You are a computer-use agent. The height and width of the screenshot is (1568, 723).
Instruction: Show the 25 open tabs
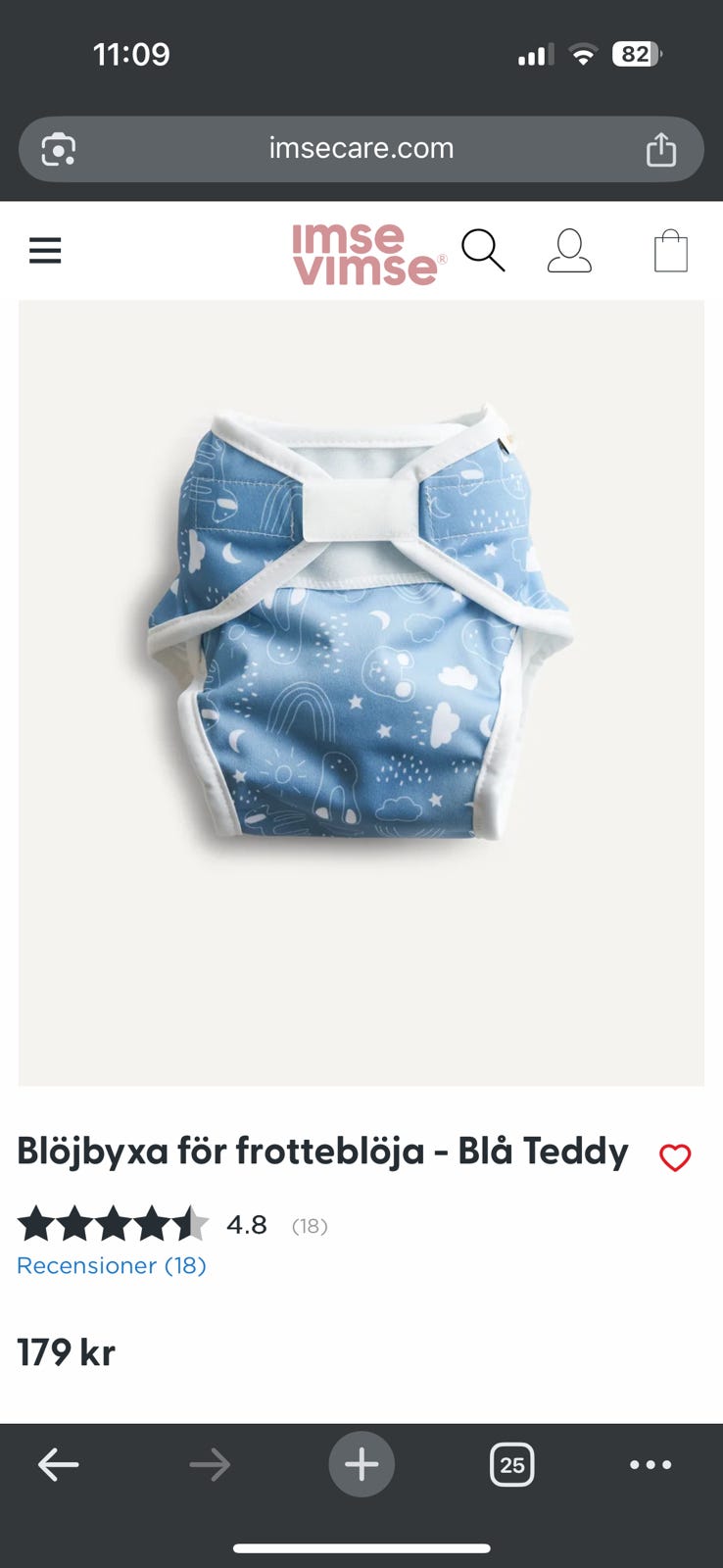pos(511,1465)
